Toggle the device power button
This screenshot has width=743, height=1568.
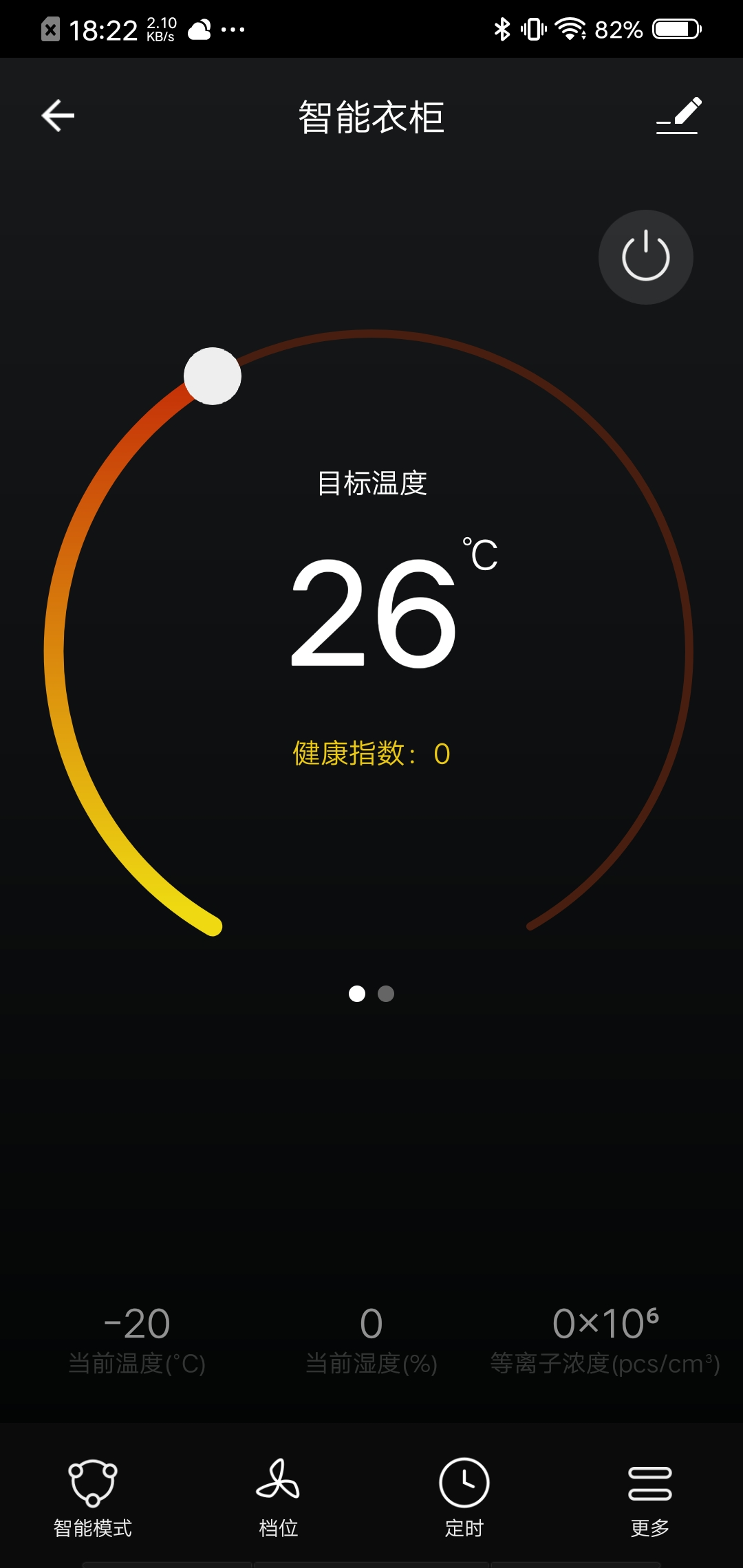click(645, 257)
